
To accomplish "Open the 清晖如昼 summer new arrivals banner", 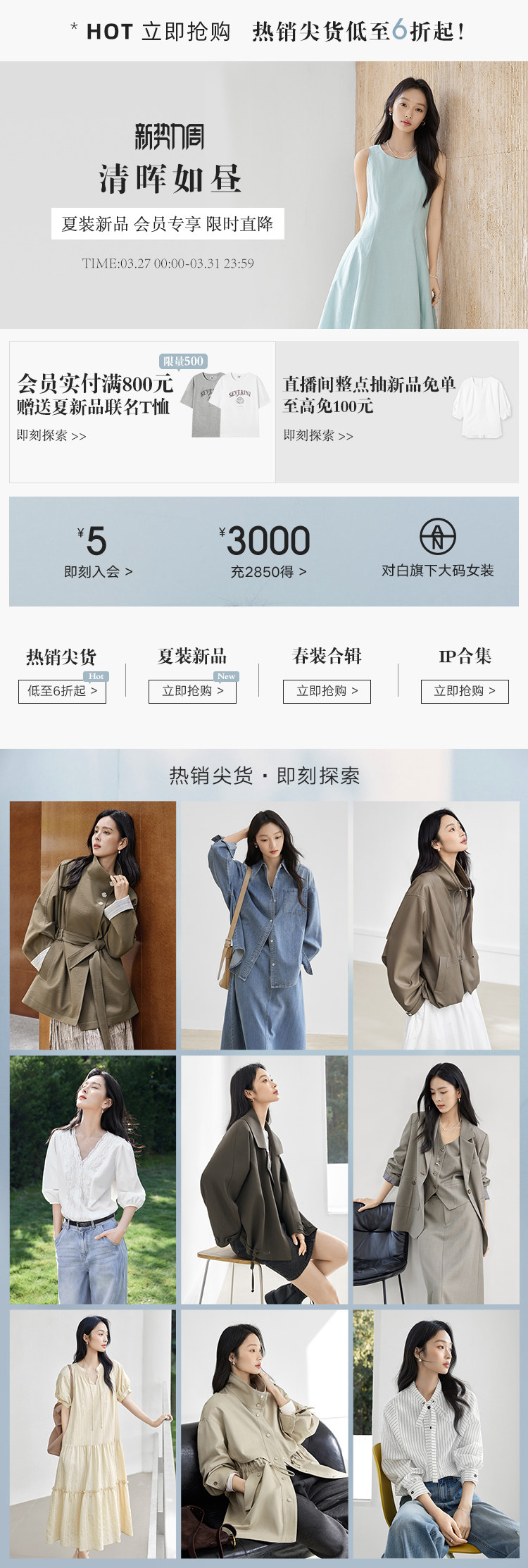I will [264, 195].
